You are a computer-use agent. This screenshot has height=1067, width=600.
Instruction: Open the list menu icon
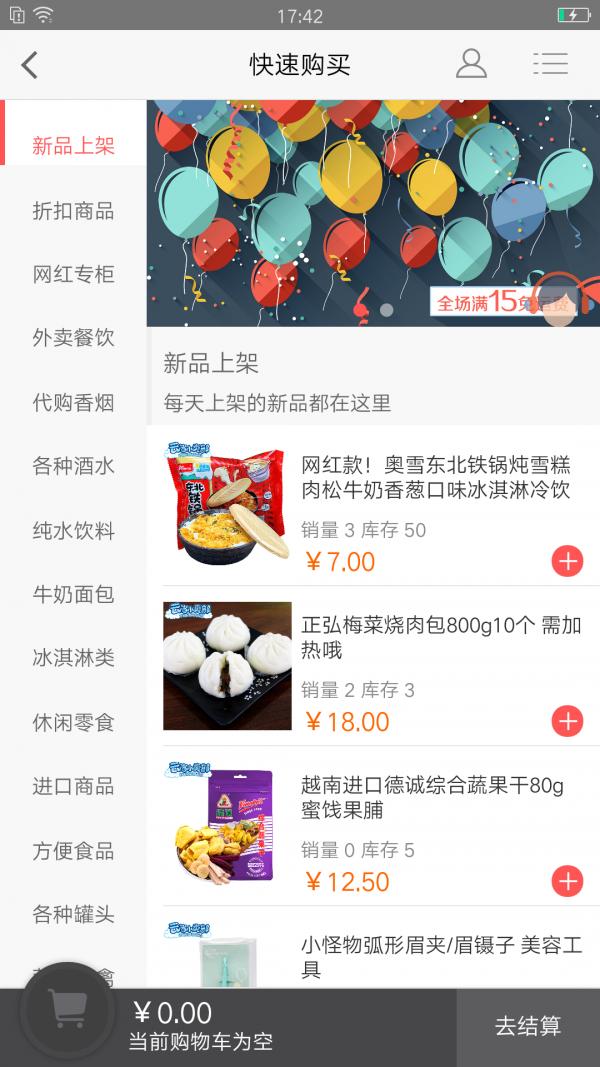(x=550, y=64)
